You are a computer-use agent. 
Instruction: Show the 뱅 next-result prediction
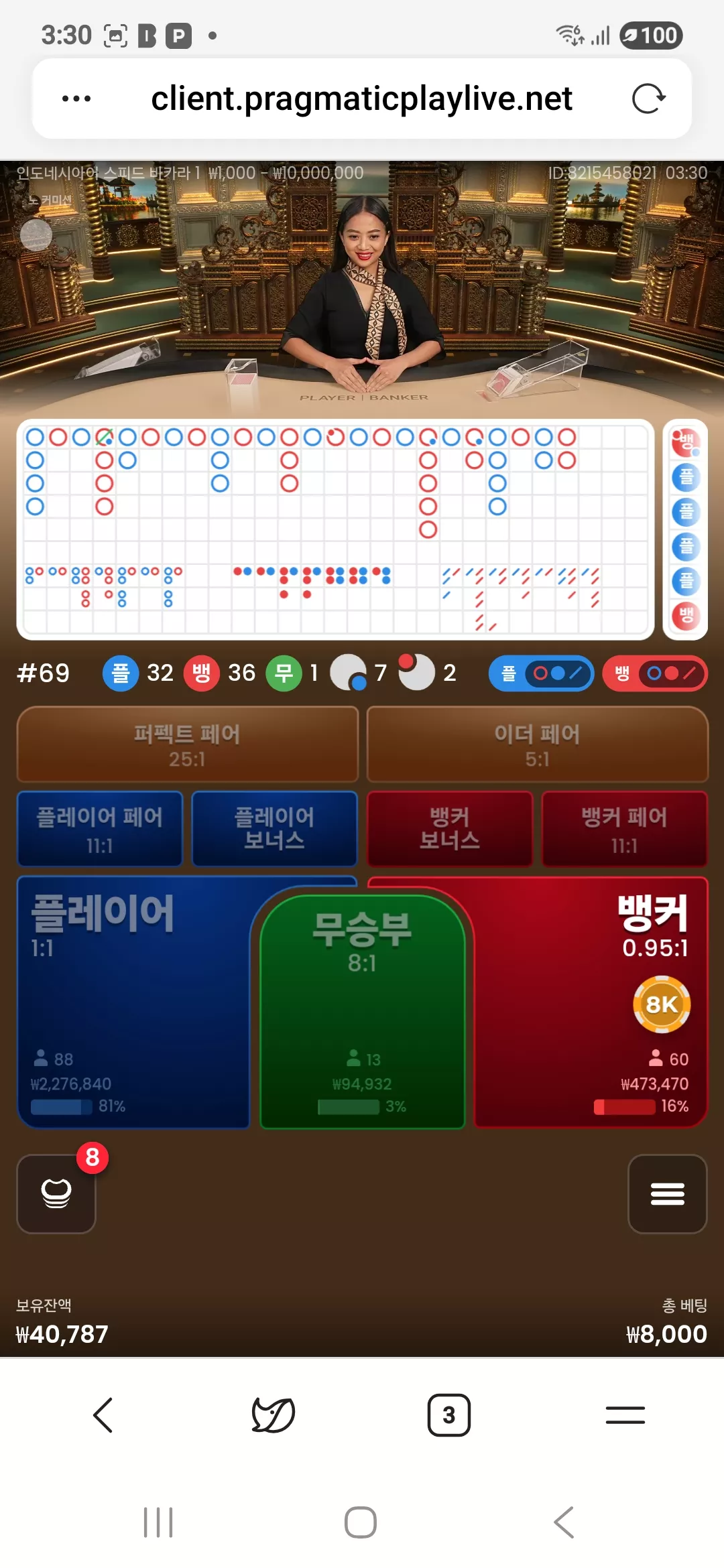pos(655,673)
